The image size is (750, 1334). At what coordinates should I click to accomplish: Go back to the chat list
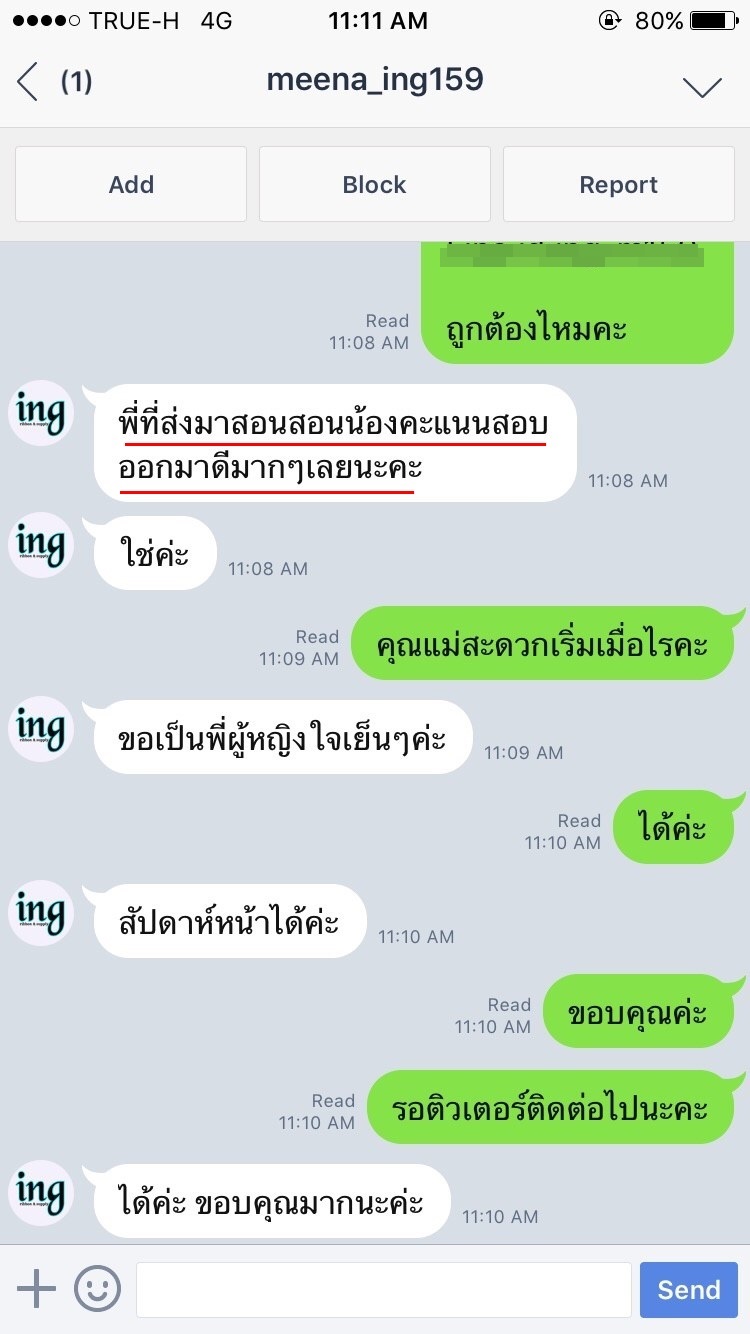coord(28,82)
